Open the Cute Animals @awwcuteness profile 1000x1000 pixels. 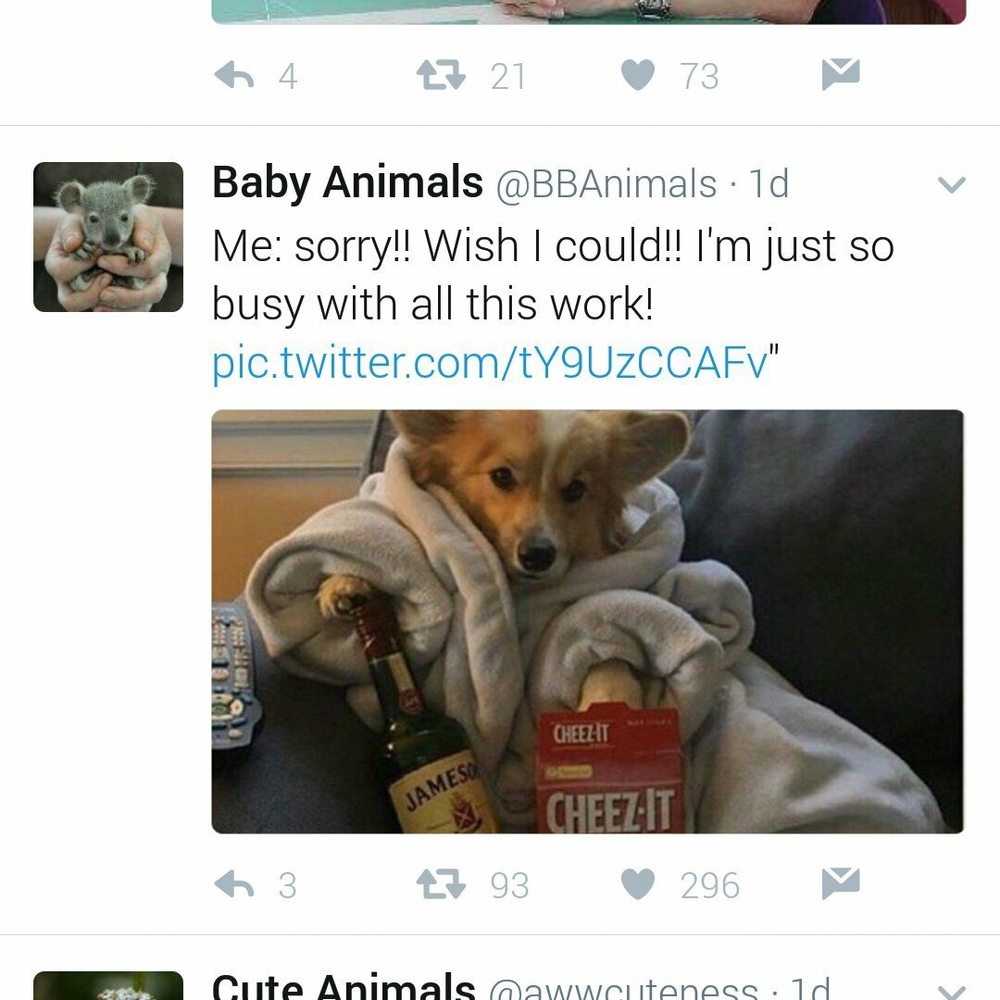click(343, 988)
